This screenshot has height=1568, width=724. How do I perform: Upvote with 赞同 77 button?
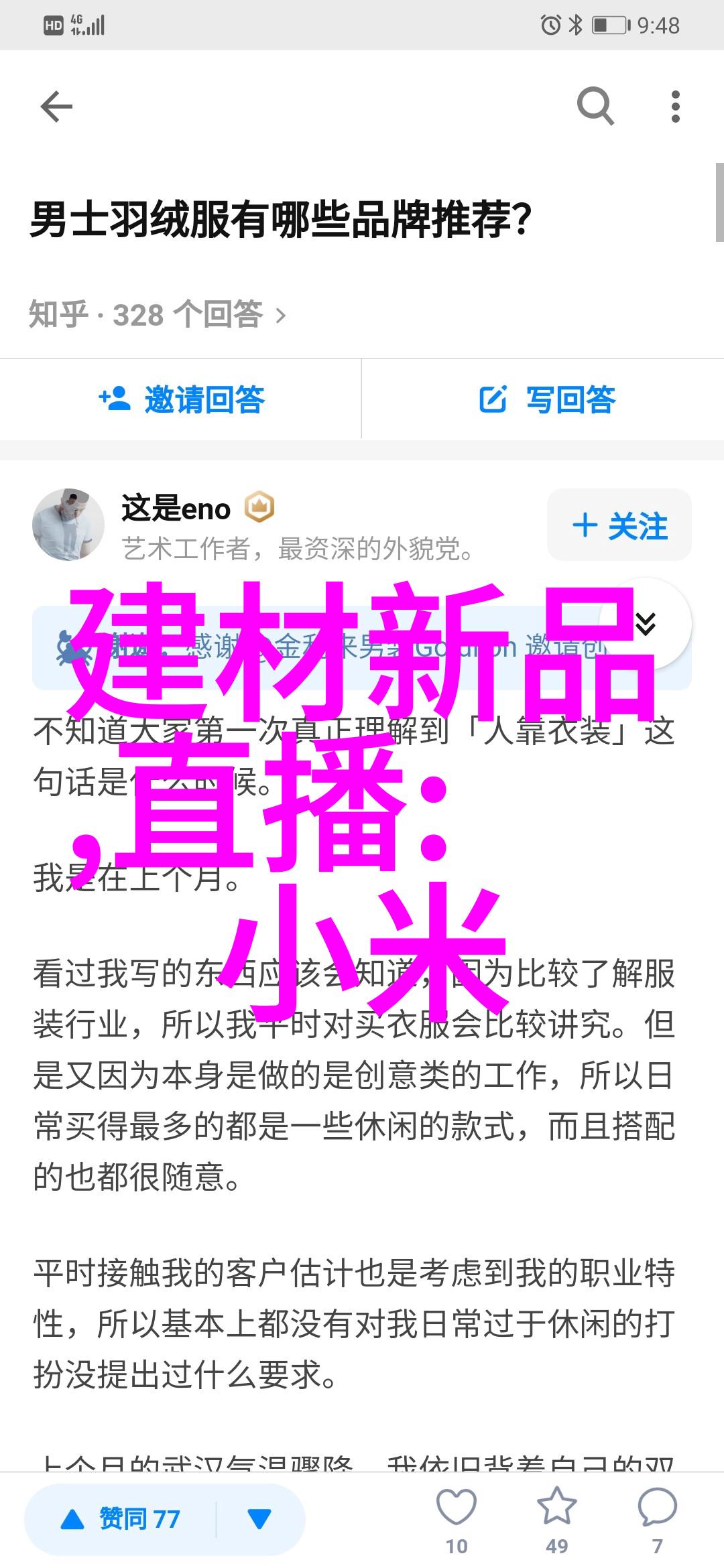pos(122,1519)
